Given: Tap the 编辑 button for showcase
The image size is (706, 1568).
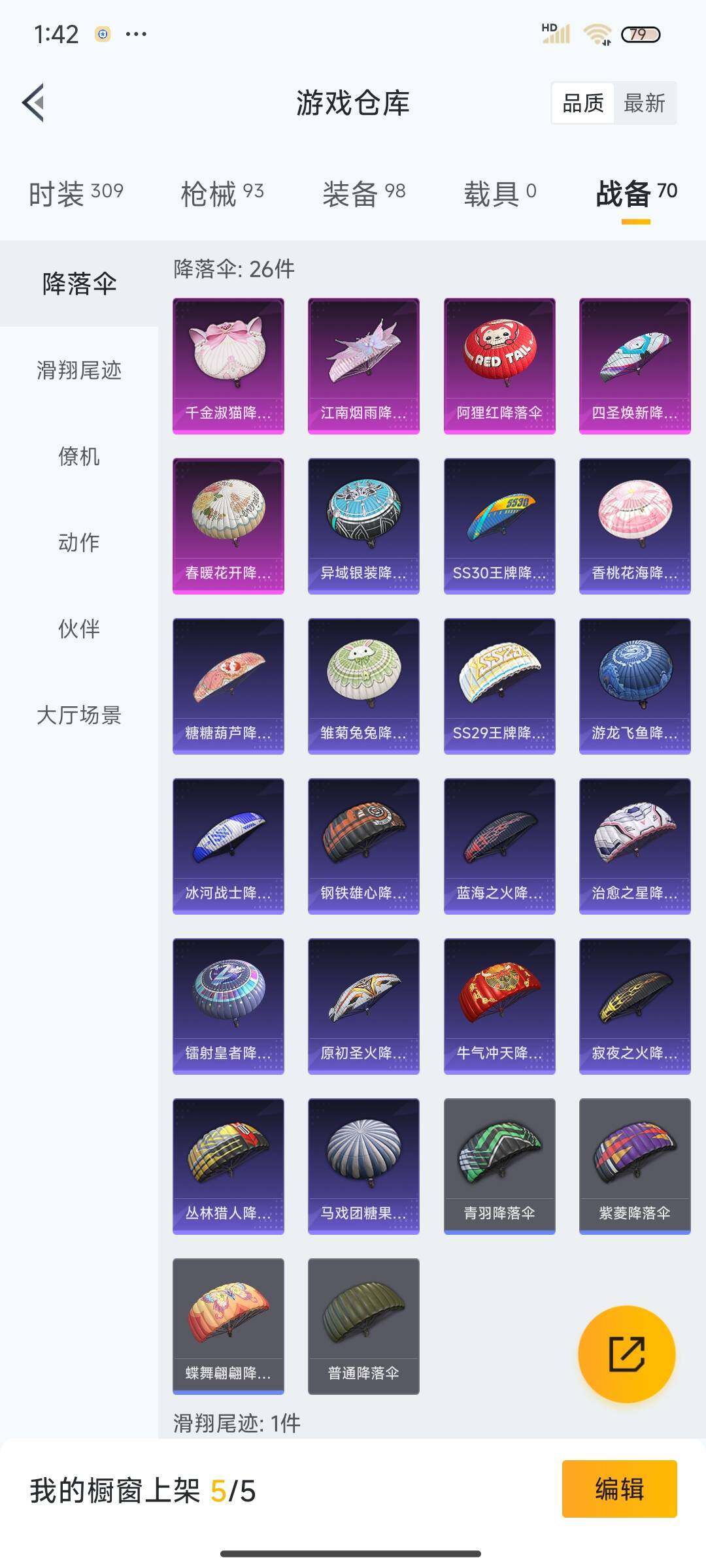Looking at the screenshot, I should pyautogui.click(x=619, y=1489).
